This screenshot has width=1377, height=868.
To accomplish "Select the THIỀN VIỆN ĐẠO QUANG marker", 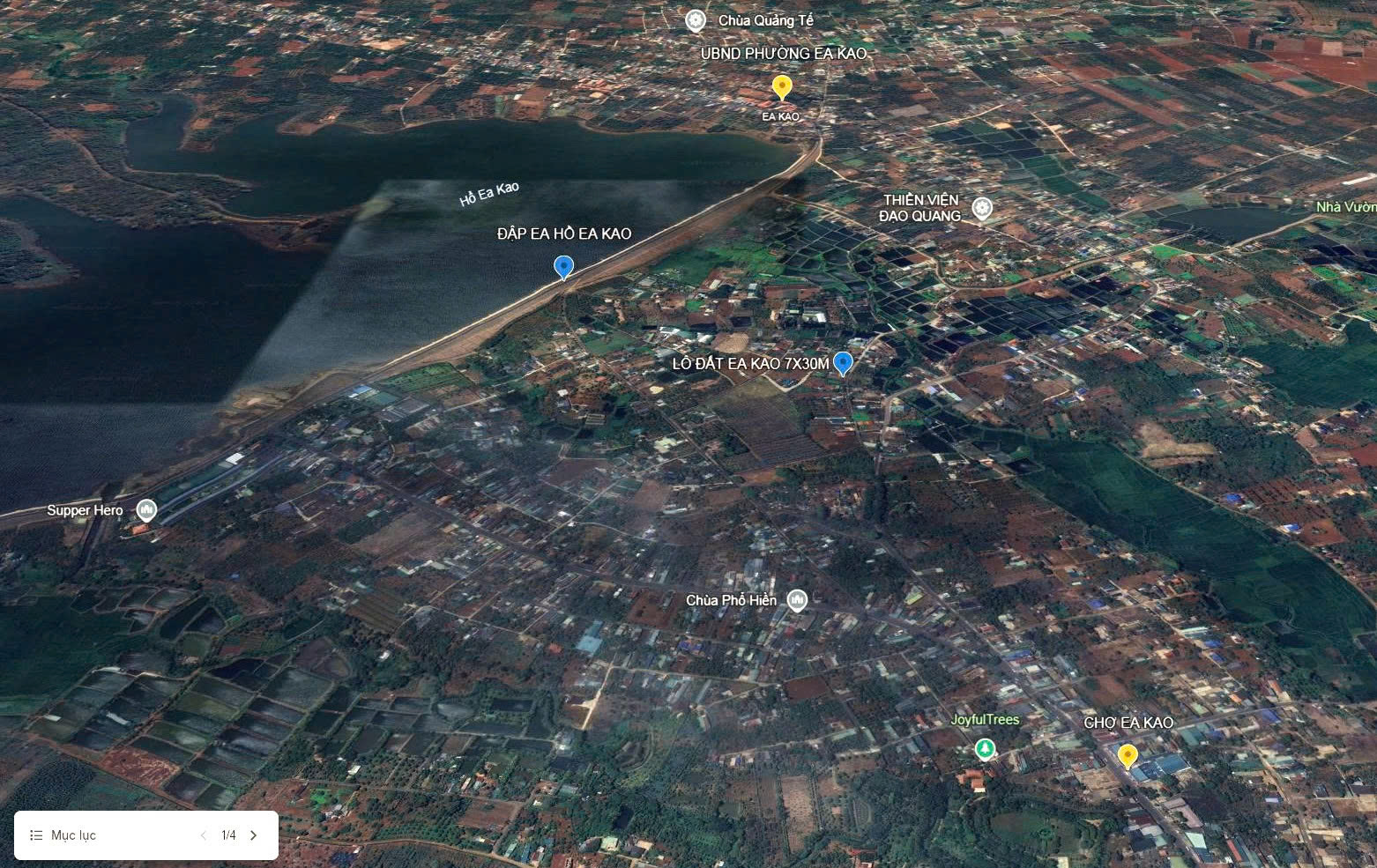I will 982,208.
